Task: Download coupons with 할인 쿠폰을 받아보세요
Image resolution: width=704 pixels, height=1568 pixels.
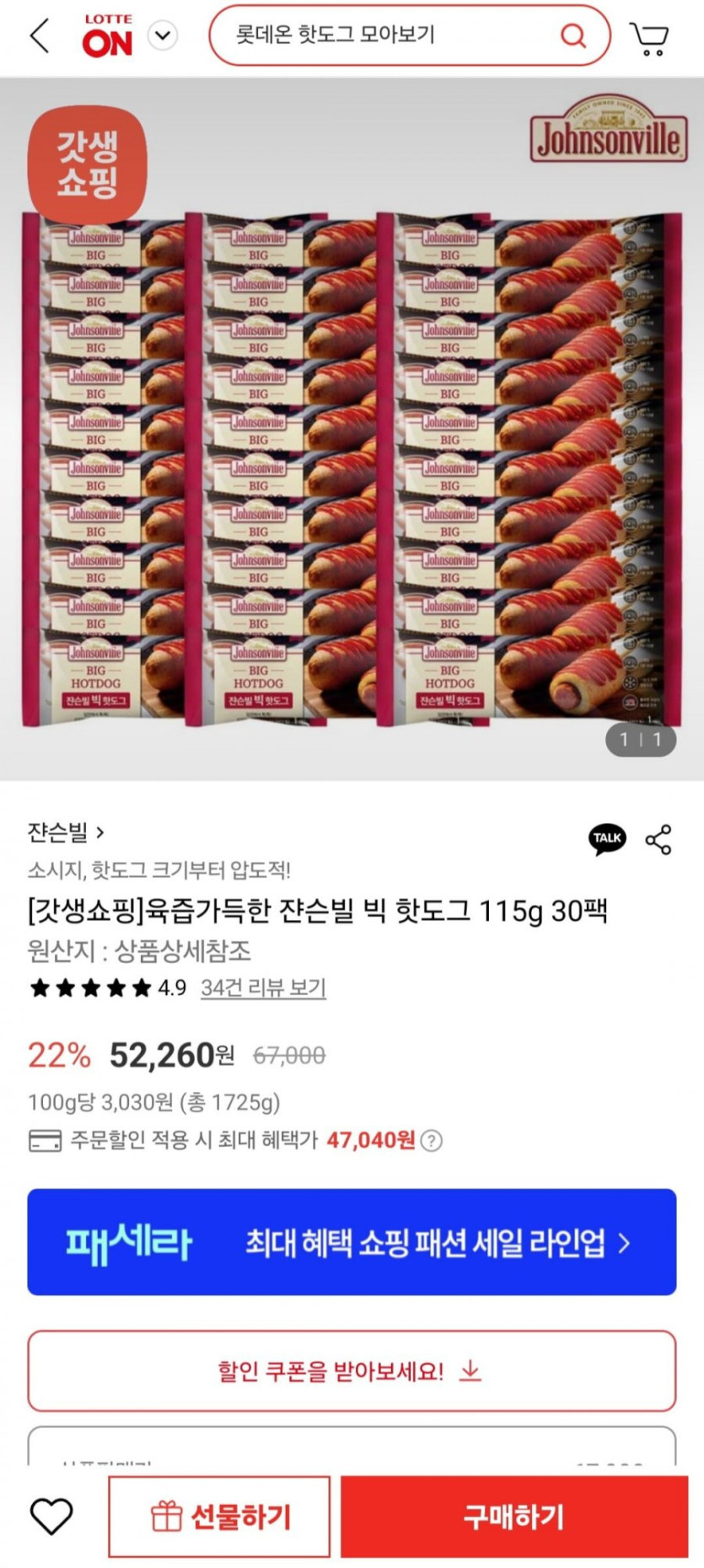Action: pyautogui.click(x=352, y=1372)
